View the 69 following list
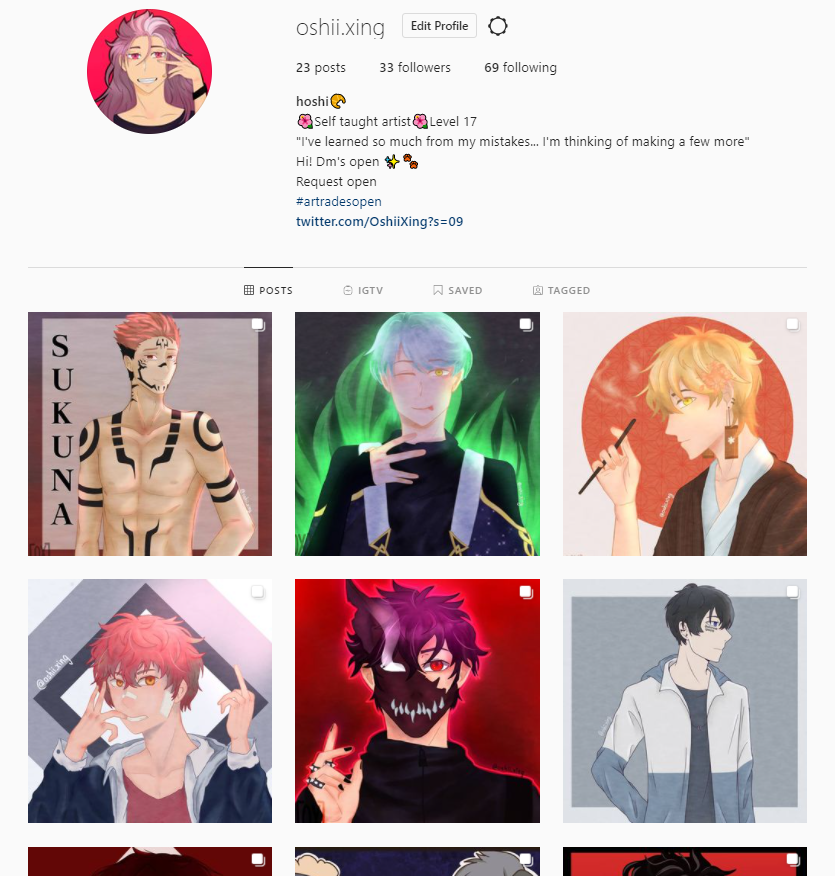The width and height of the screenshot is (835, 876). 520,68
